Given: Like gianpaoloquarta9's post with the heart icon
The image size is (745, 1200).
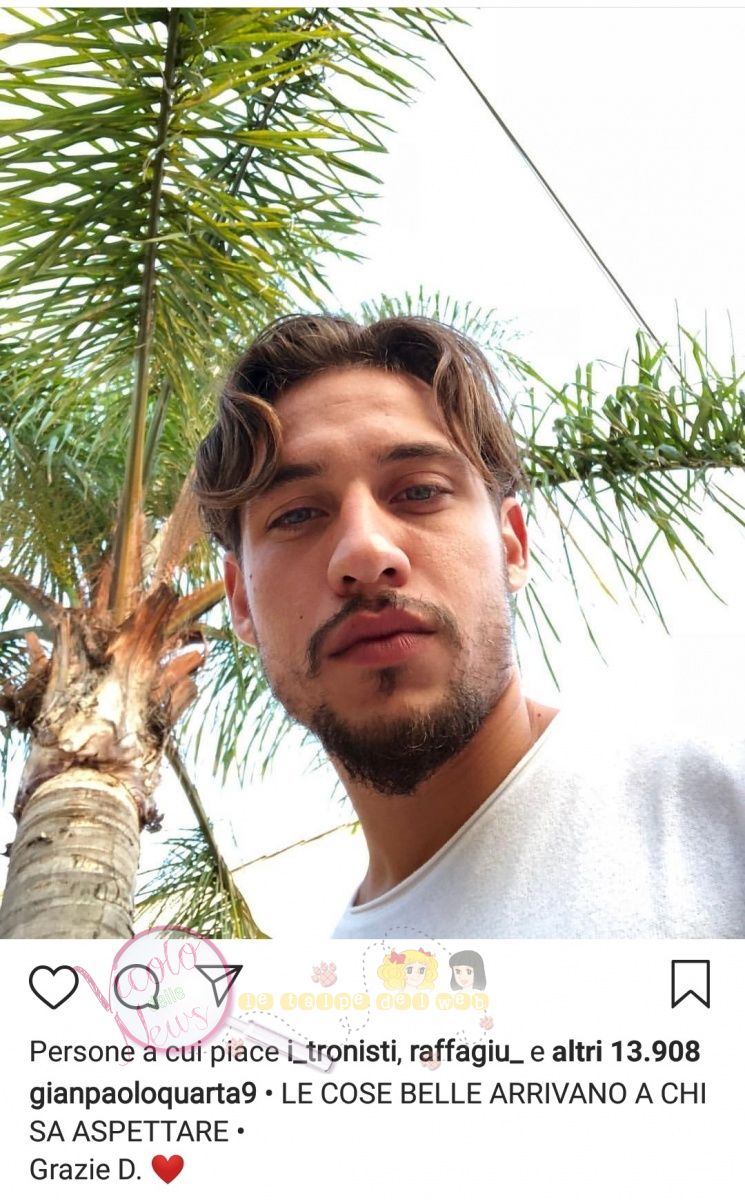Looking at the screenshot, I should pyautogui.click(x=53, y=987).
